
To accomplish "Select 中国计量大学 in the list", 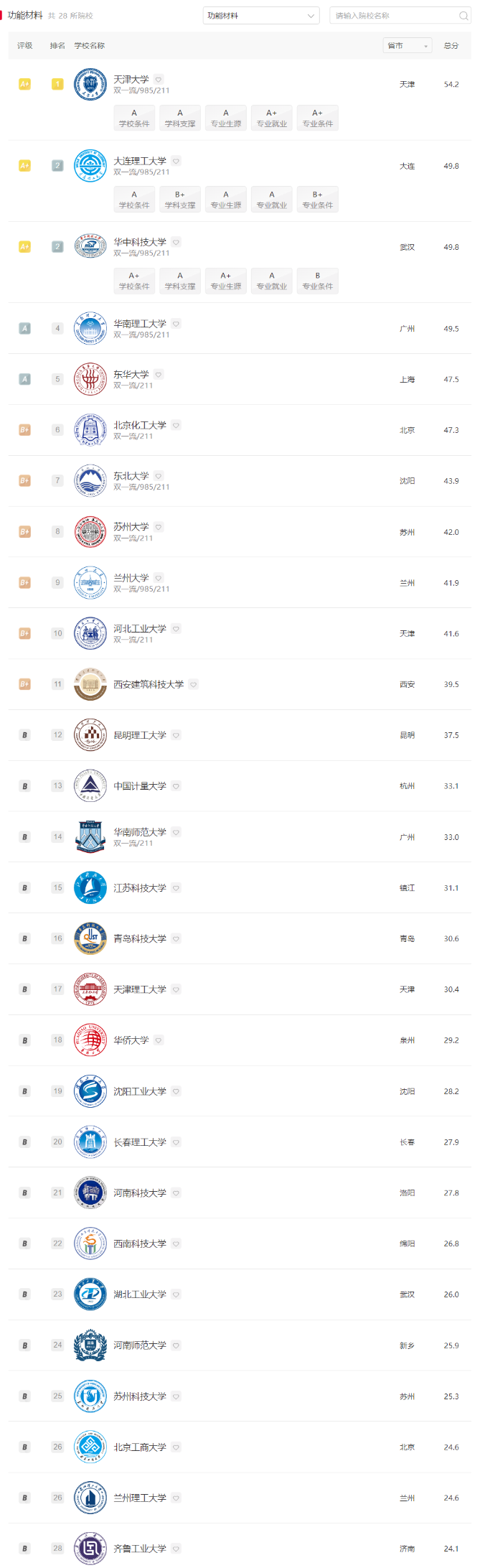I will coord(140,786).
